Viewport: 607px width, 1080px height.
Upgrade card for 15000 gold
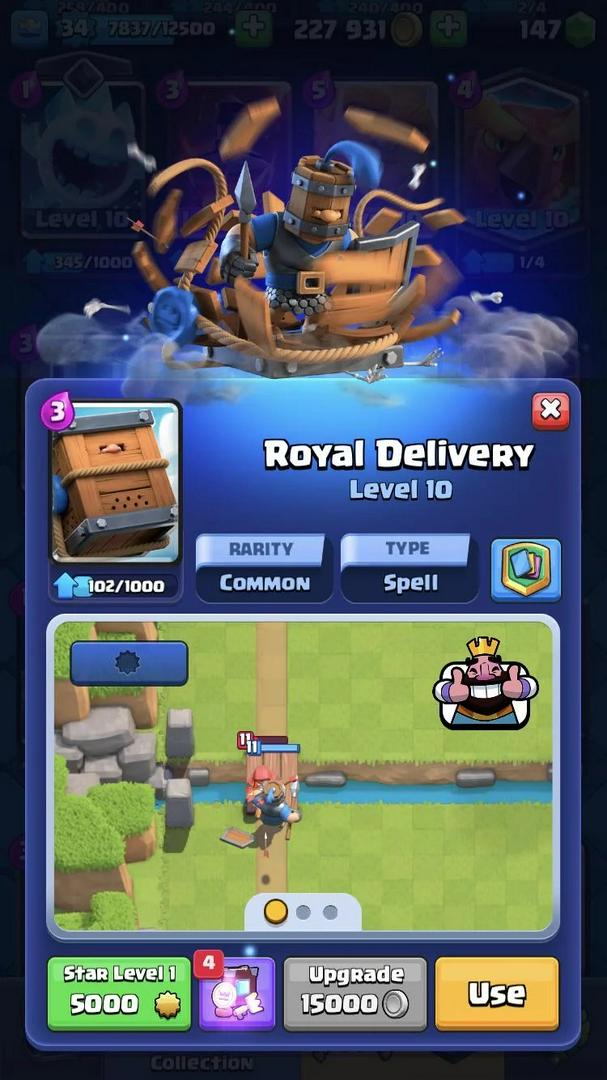click(x=355, y=993)
